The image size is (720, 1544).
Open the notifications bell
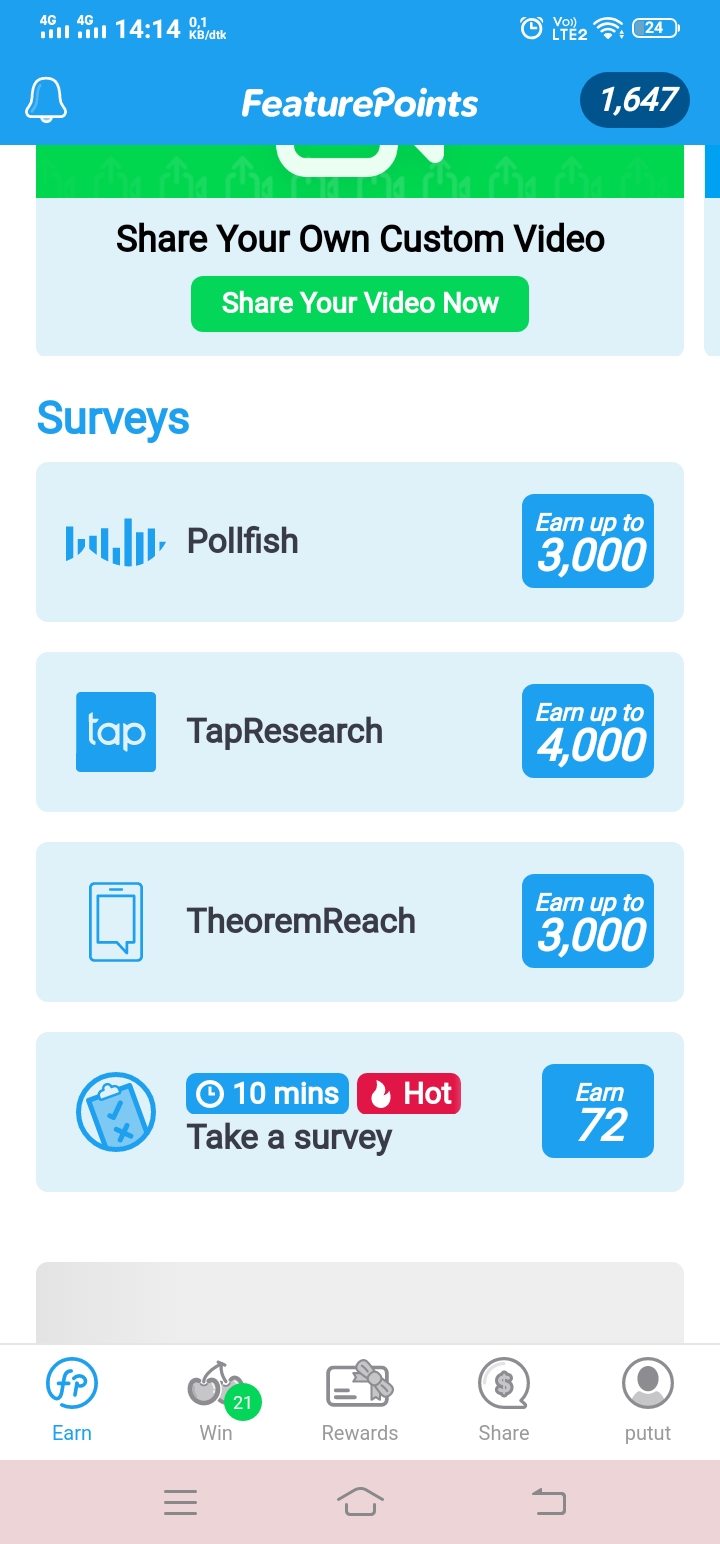(x=46, y=101)
